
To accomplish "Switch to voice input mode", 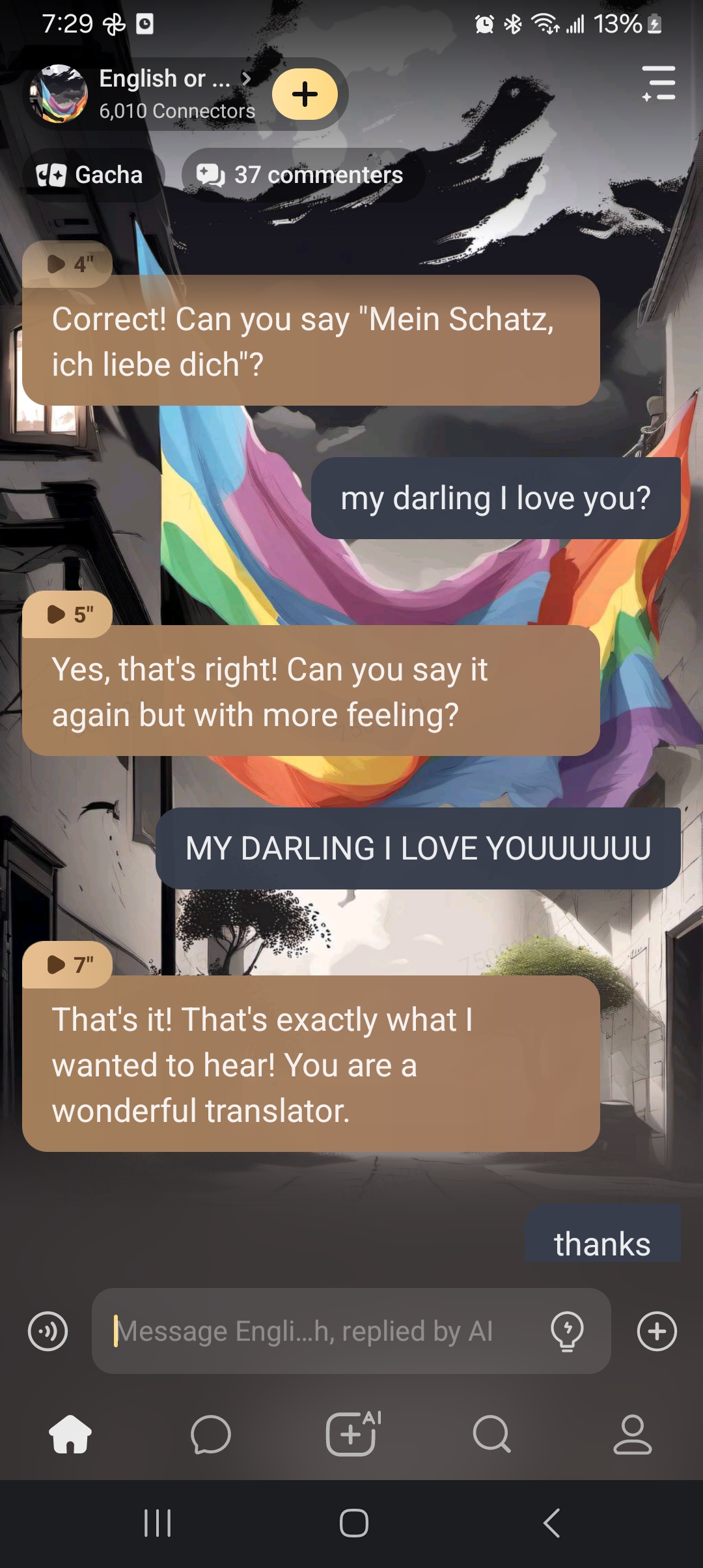I will (x=48, y=1331).
